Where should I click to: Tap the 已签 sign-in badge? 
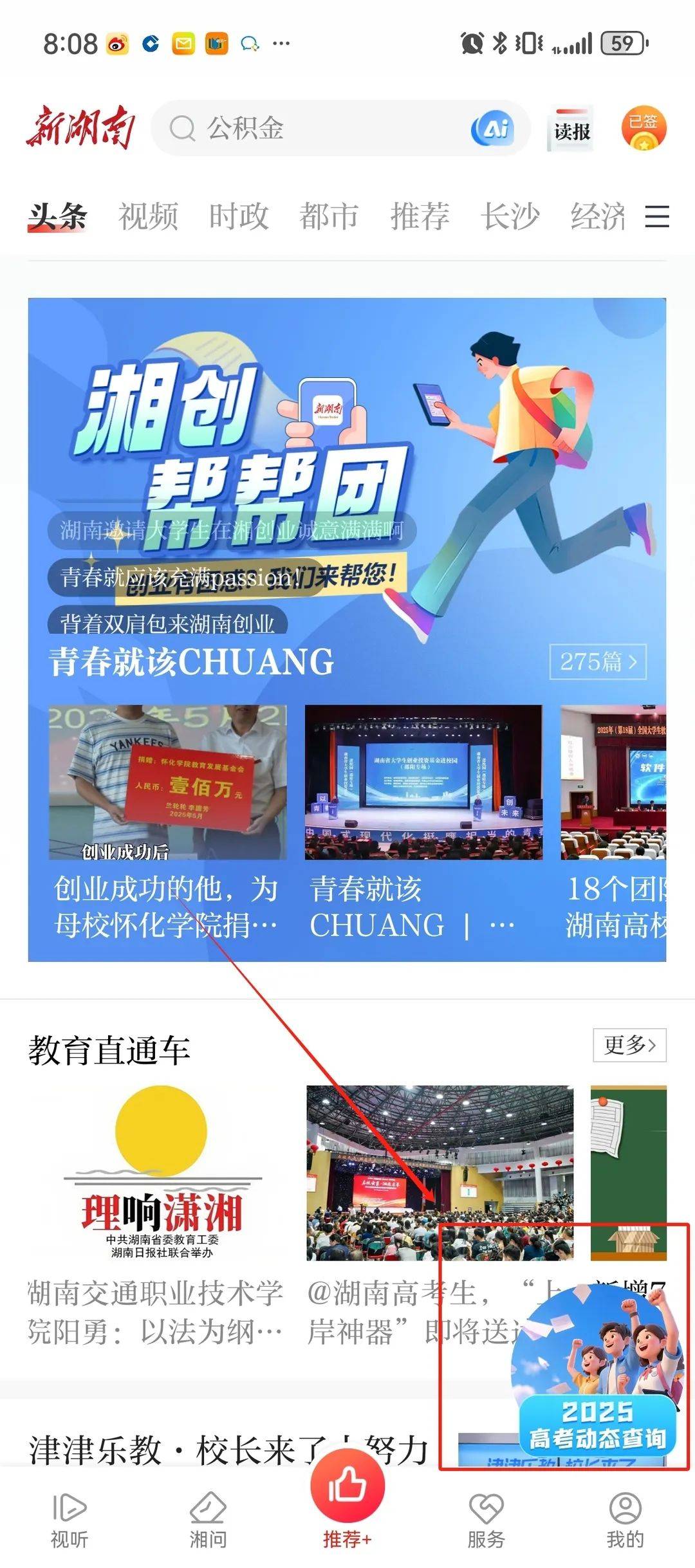644,128
